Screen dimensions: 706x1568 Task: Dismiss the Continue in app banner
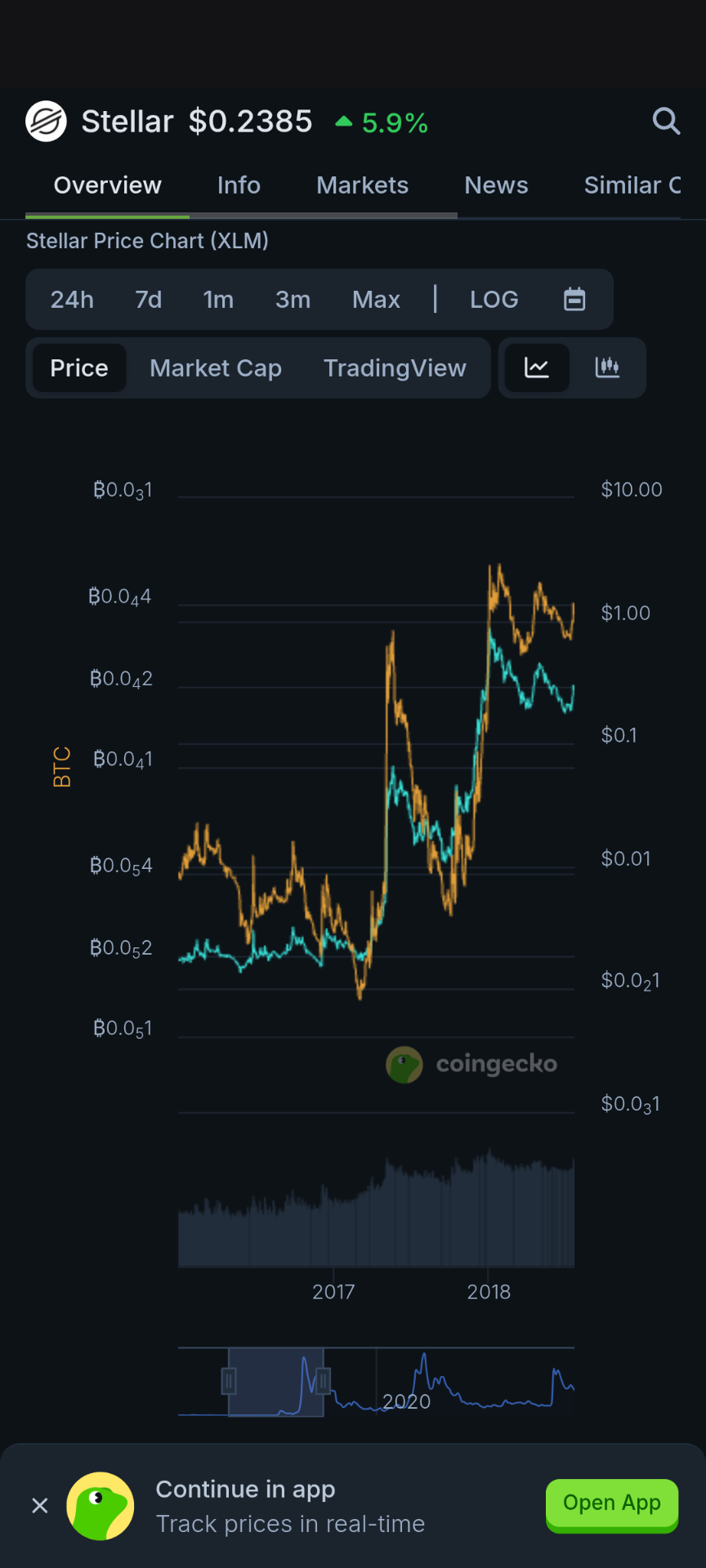click(40, 1505)
